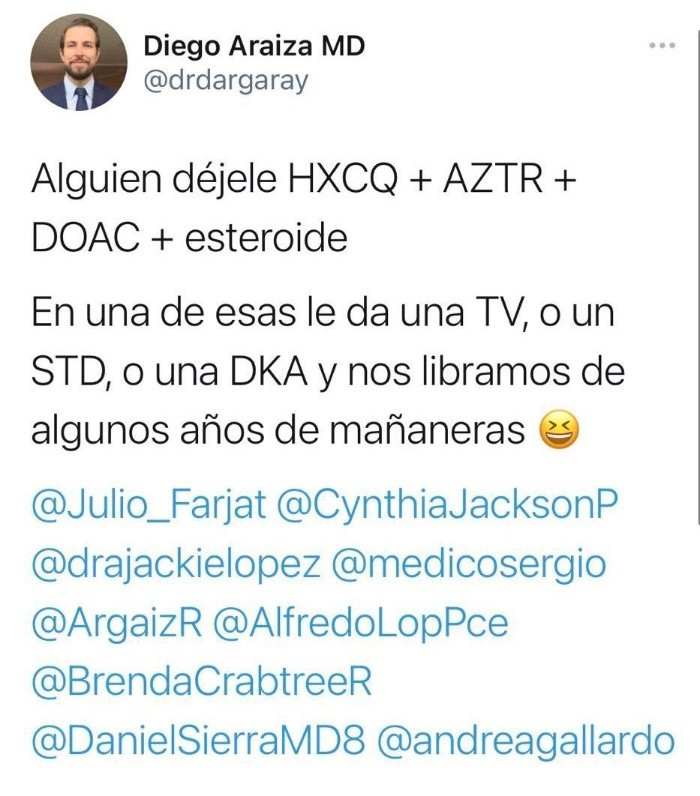View the @BrendaCrabtreeR profile
This screenshot has height=796, width=700.
click(202, 683)
